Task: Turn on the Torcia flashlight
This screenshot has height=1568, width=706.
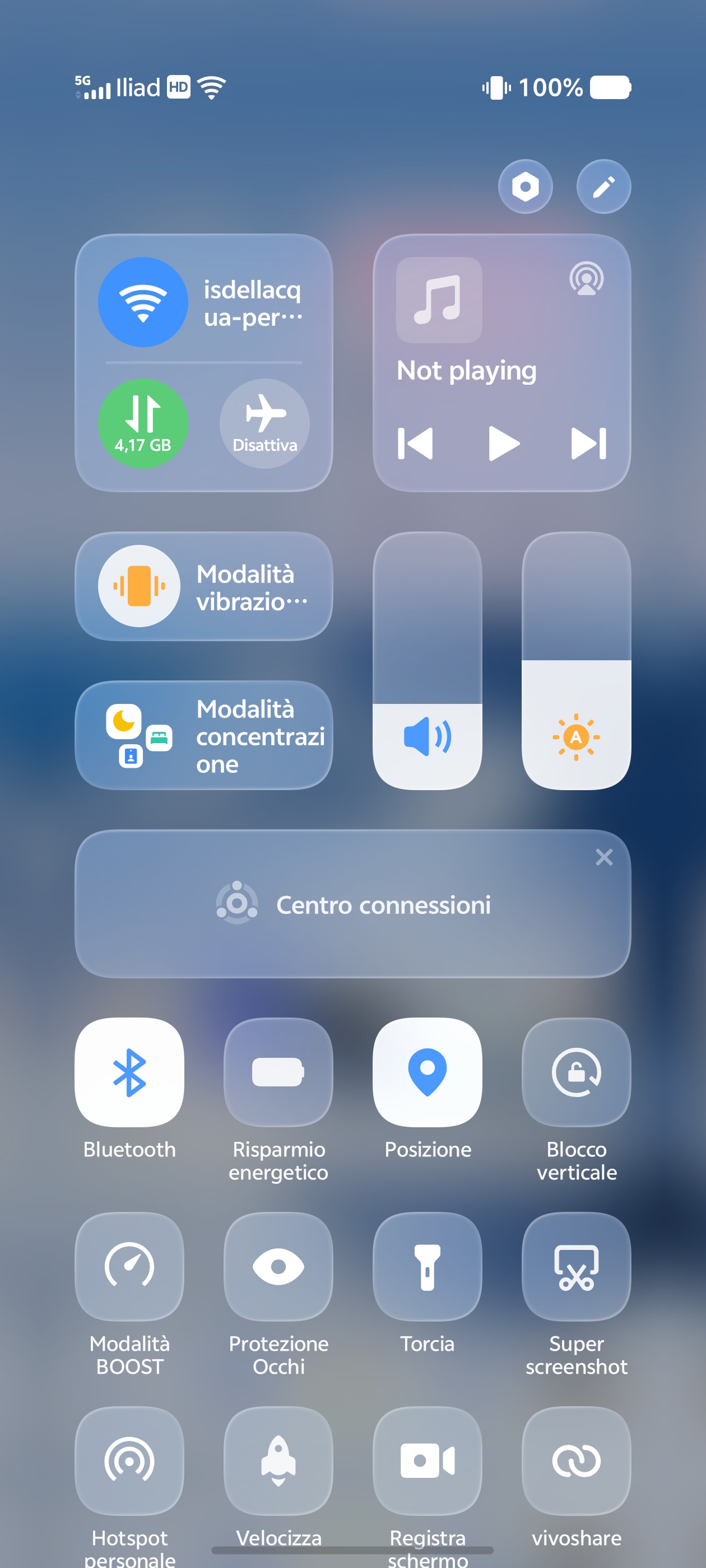Action: 427,1267
